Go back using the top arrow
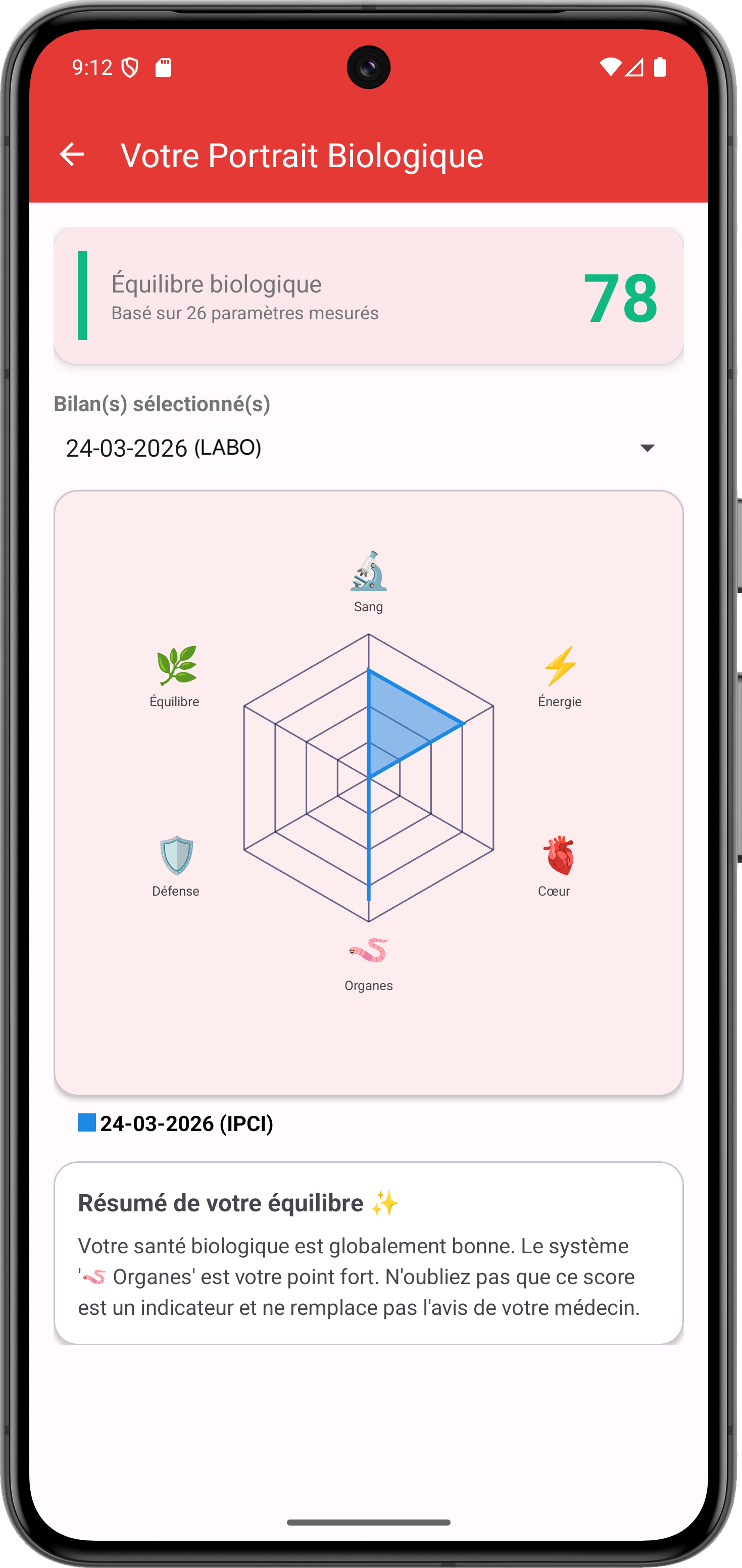This screenshot has height=1568, width=742. [72, 154]
